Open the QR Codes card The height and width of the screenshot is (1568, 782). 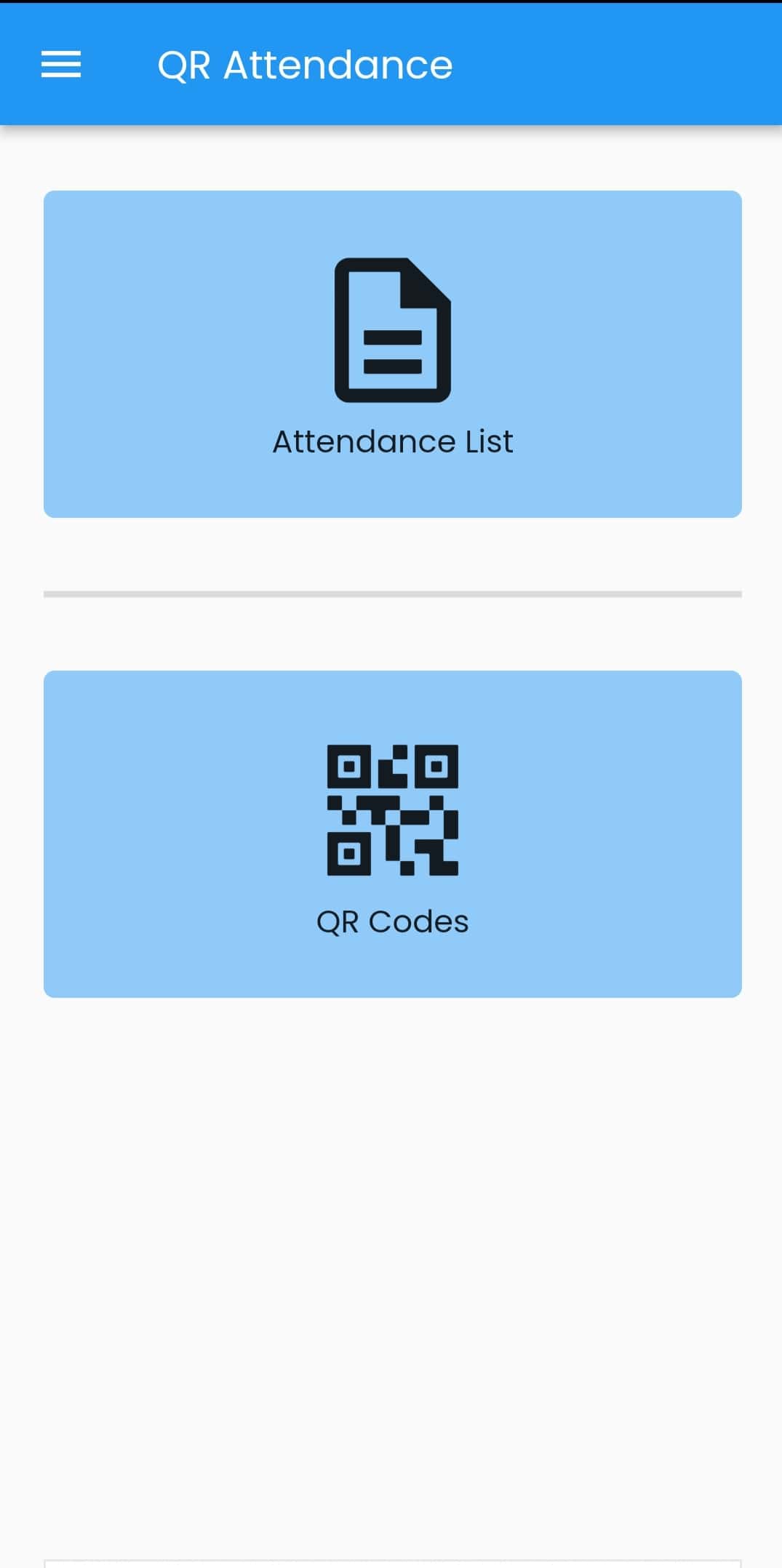tap(393, 834)
